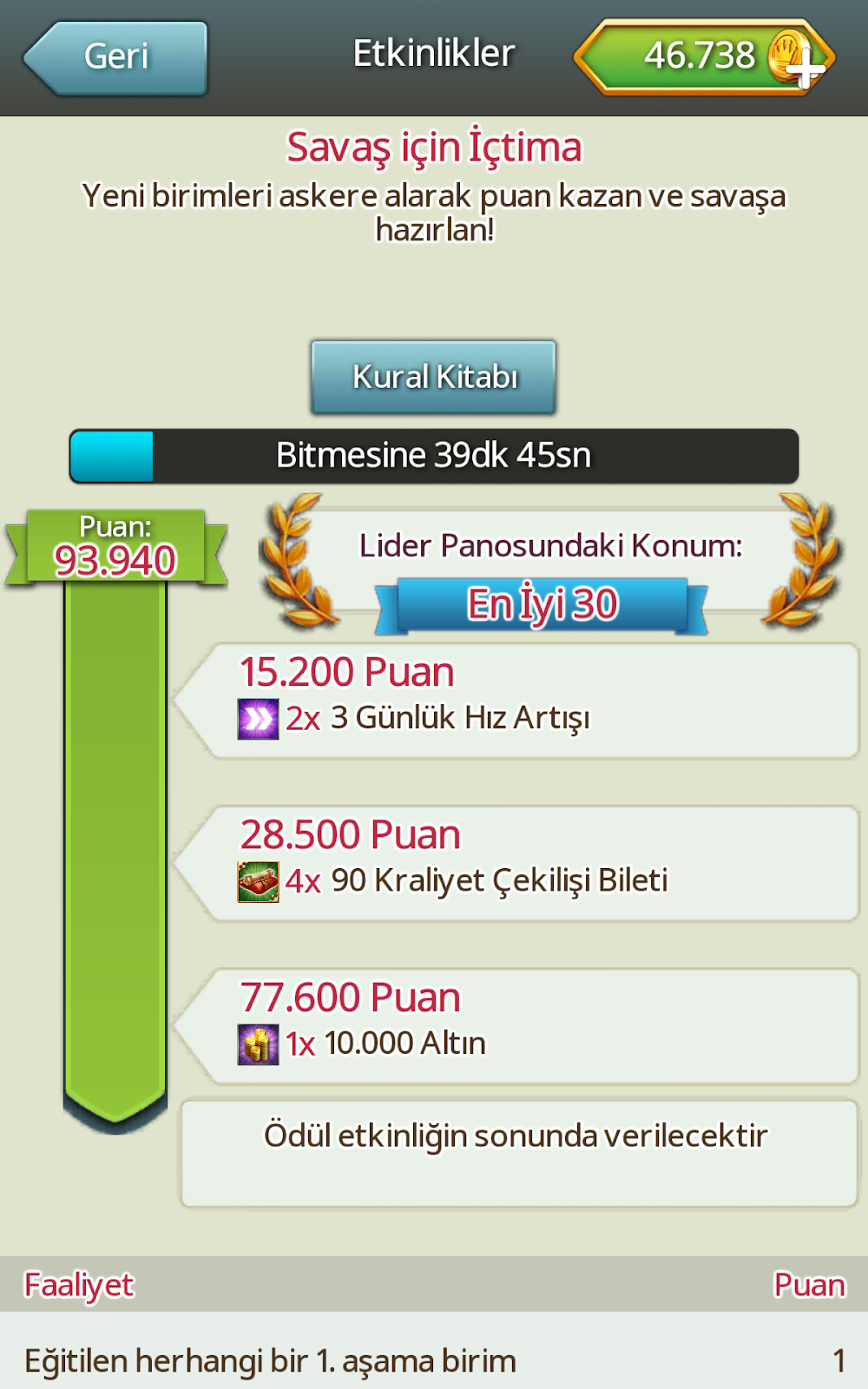View the En İyi 30 leaderboard position

point(542,604)
